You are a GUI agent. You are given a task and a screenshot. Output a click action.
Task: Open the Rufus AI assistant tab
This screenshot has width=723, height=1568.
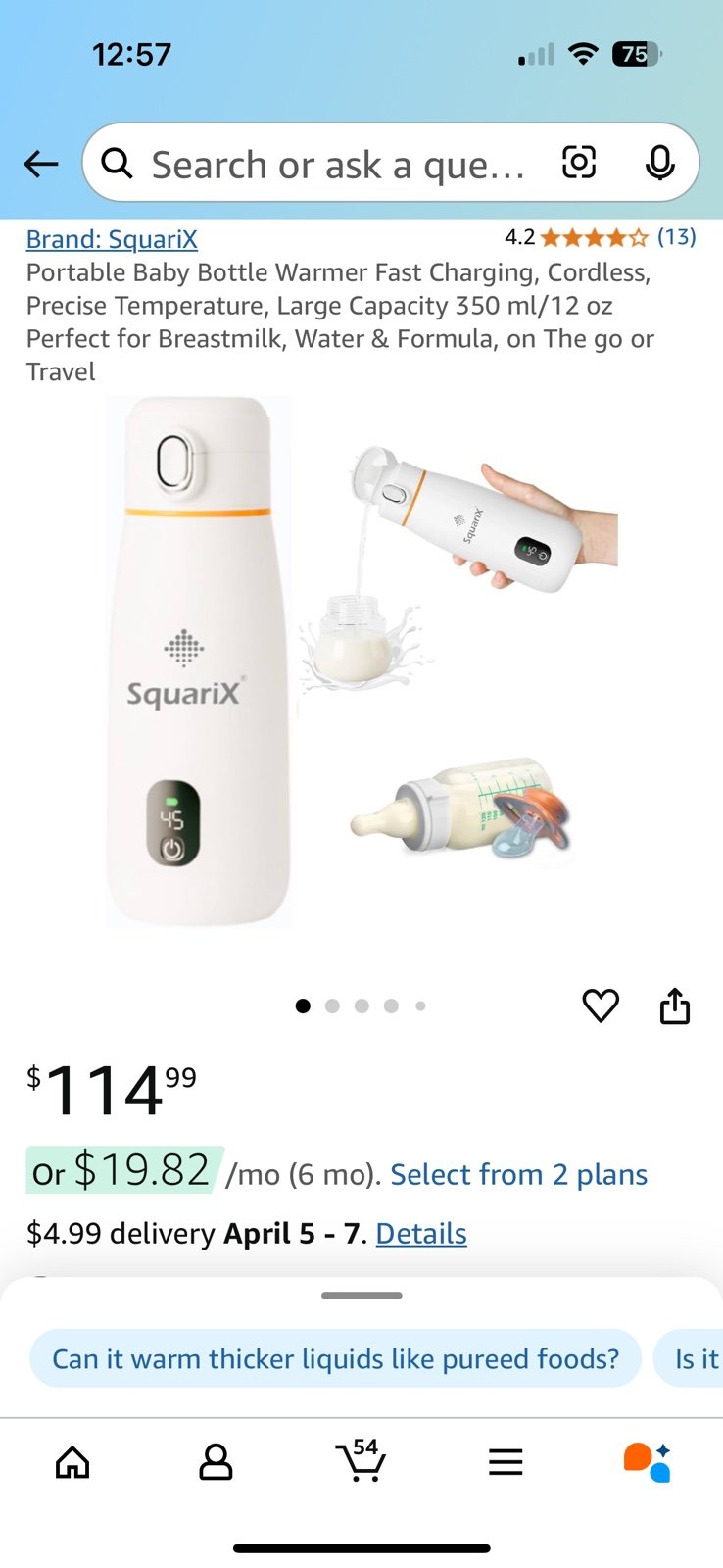point(648,1462)
